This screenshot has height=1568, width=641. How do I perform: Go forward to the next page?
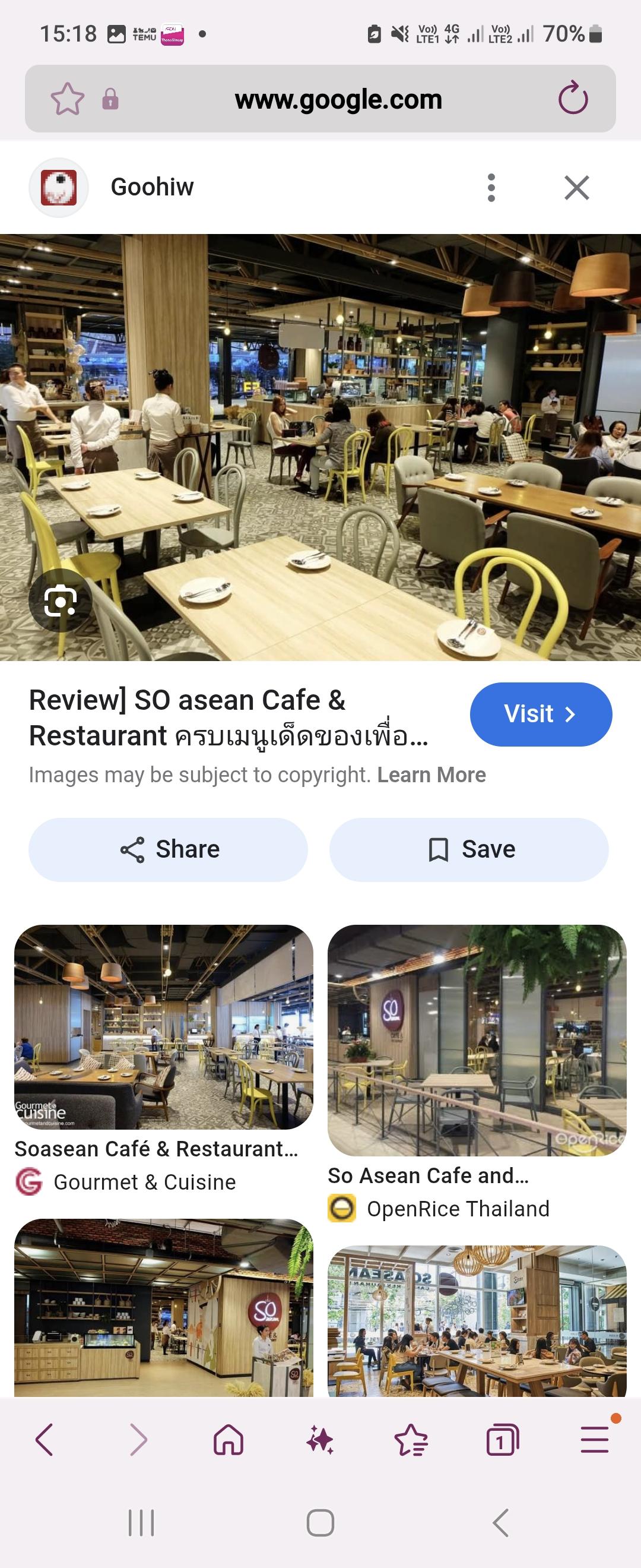(139, 1440)
